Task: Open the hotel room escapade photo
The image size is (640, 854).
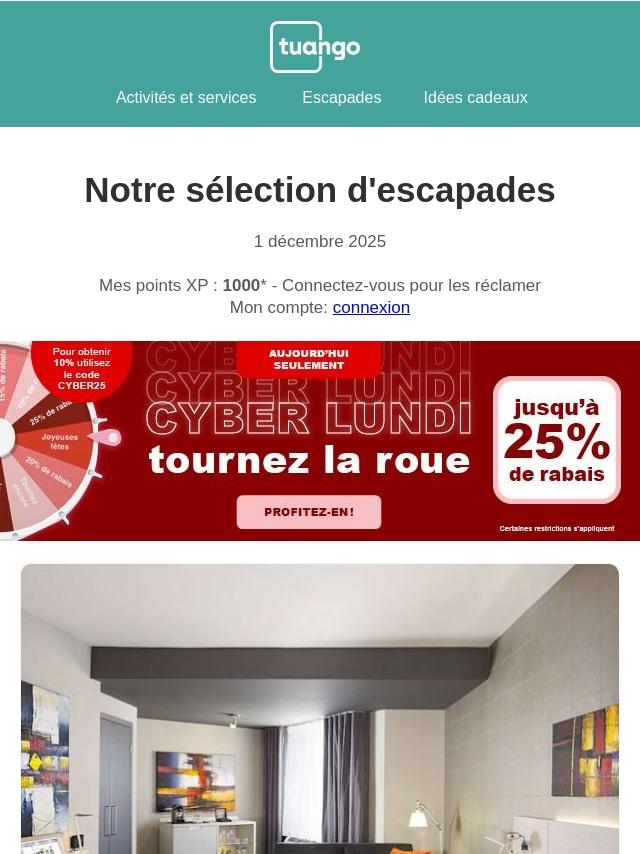Action: (320, 708)
